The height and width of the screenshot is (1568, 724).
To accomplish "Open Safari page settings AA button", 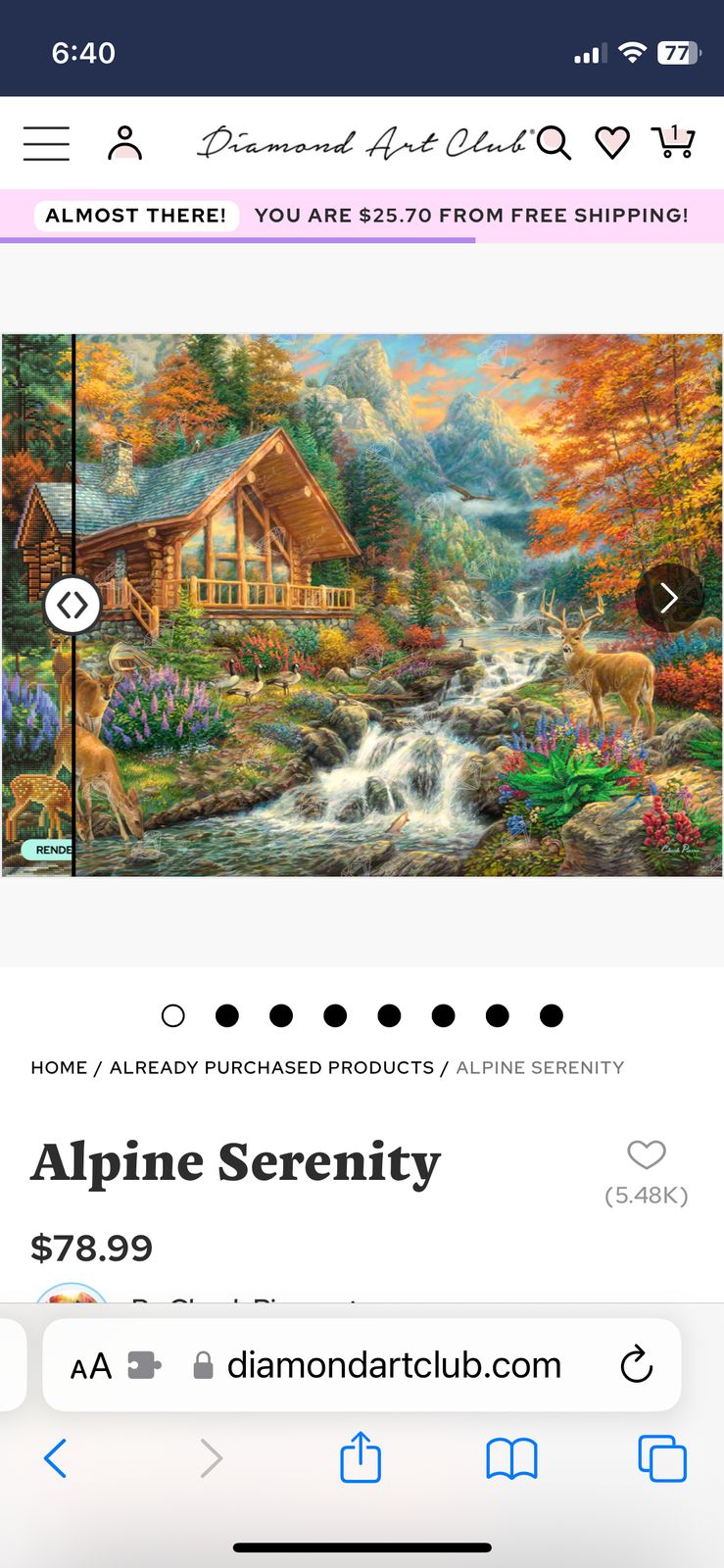I will pyautogui.click(x=91, y=1365).
